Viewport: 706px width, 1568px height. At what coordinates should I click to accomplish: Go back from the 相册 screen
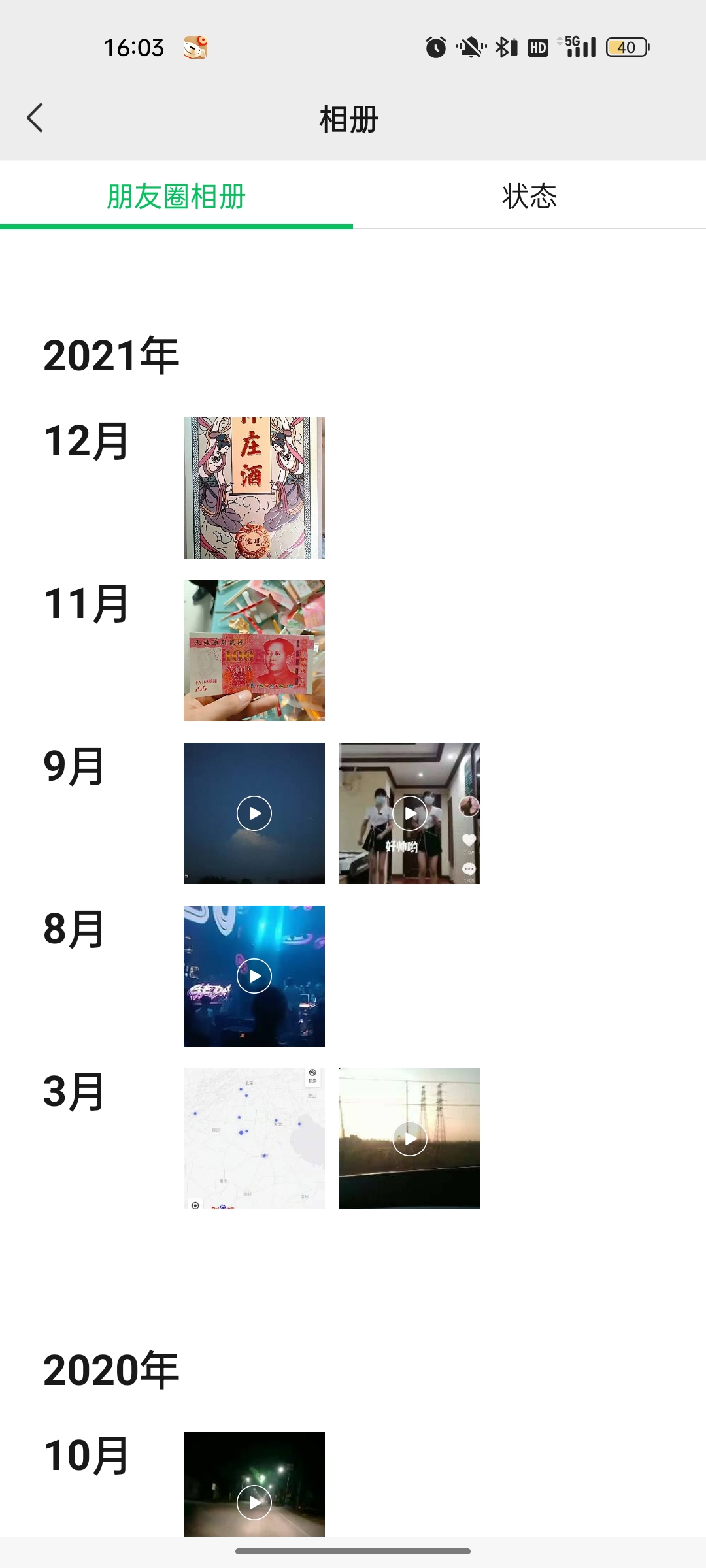coord(35,118)
